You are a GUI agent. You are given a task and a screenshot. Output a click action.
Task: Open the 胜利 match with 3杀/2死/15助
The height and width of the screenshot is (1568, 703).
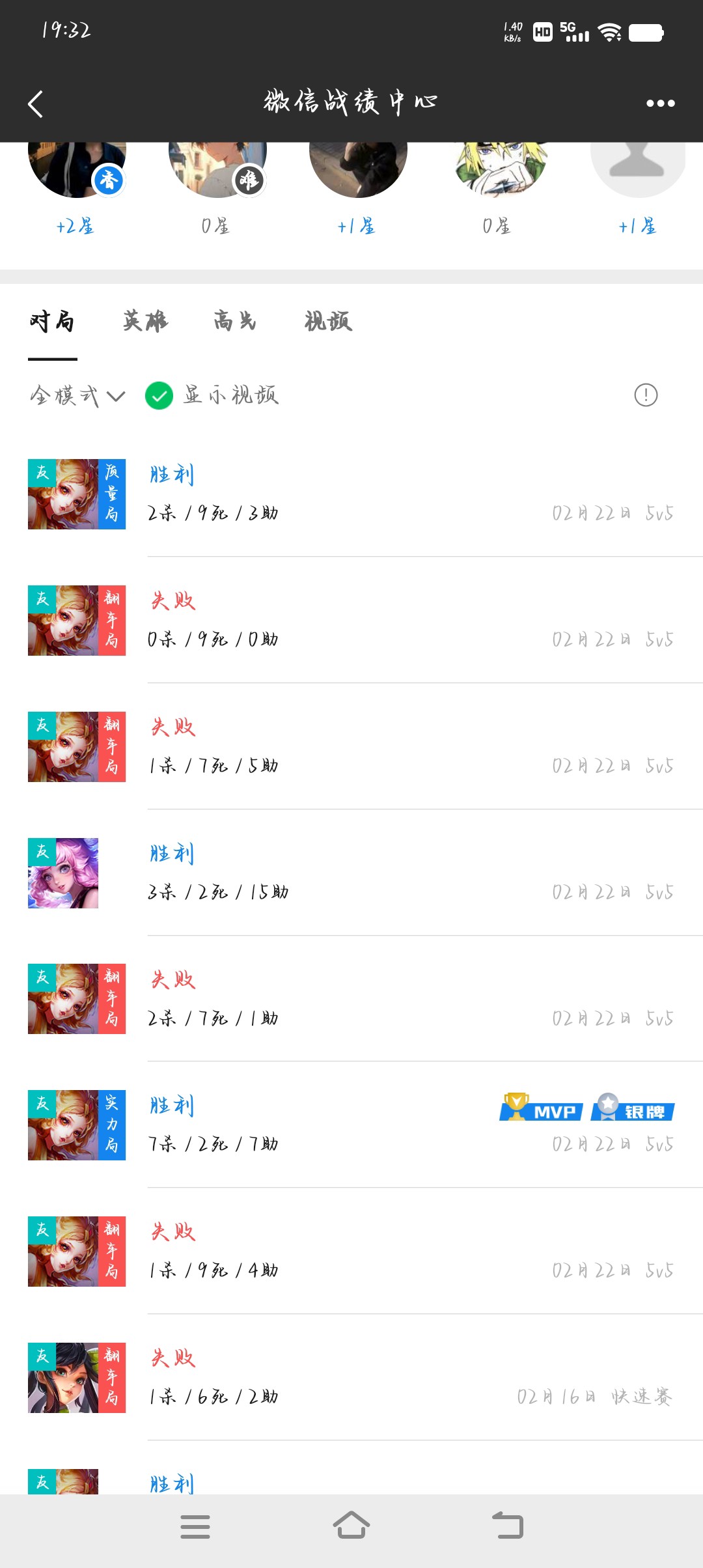coord(351,873)
